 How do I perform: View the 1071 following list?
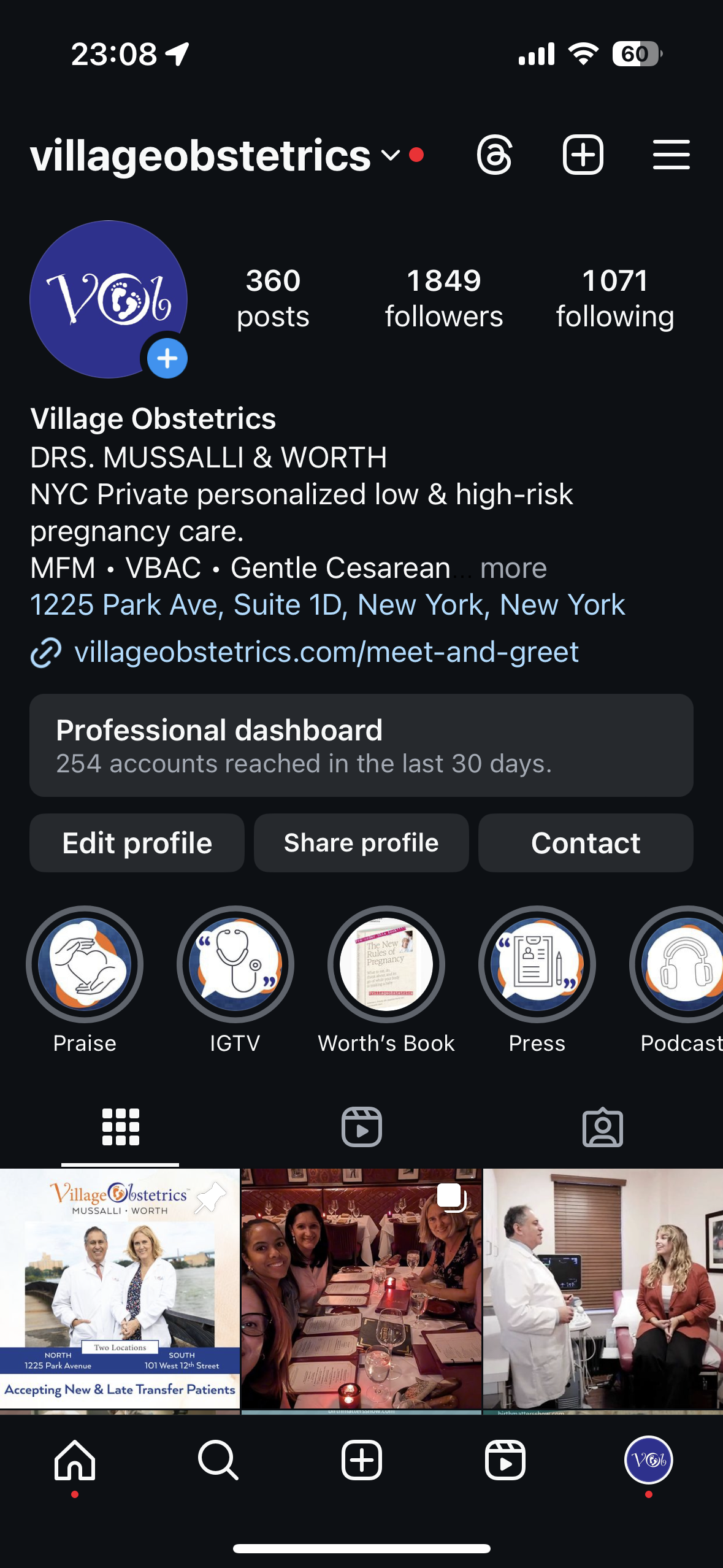[x=615, y=298]
